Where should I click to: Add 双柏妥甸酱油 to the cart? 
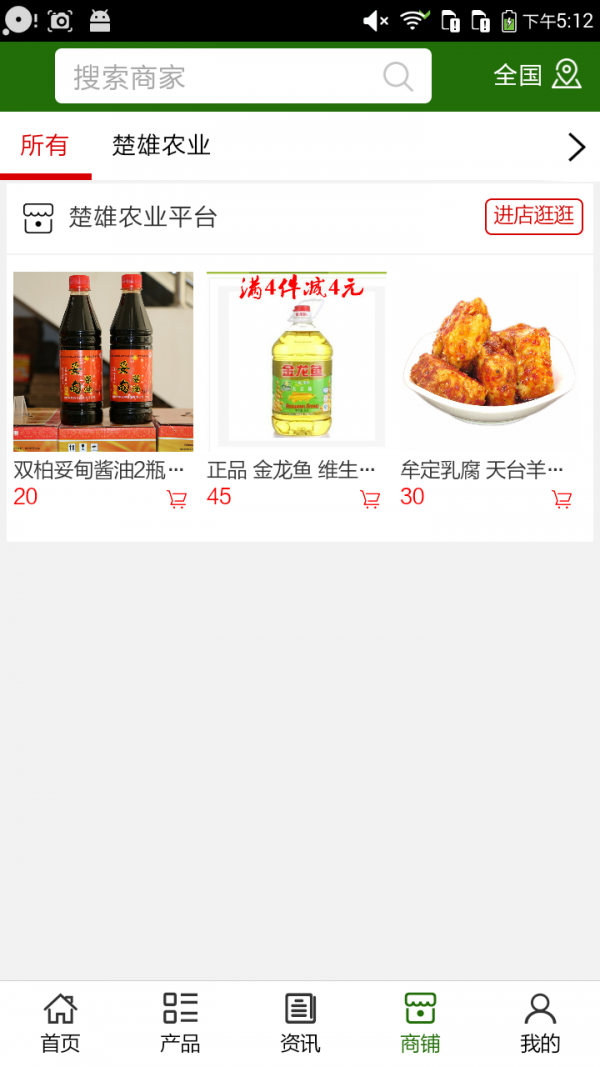[177, 499]
